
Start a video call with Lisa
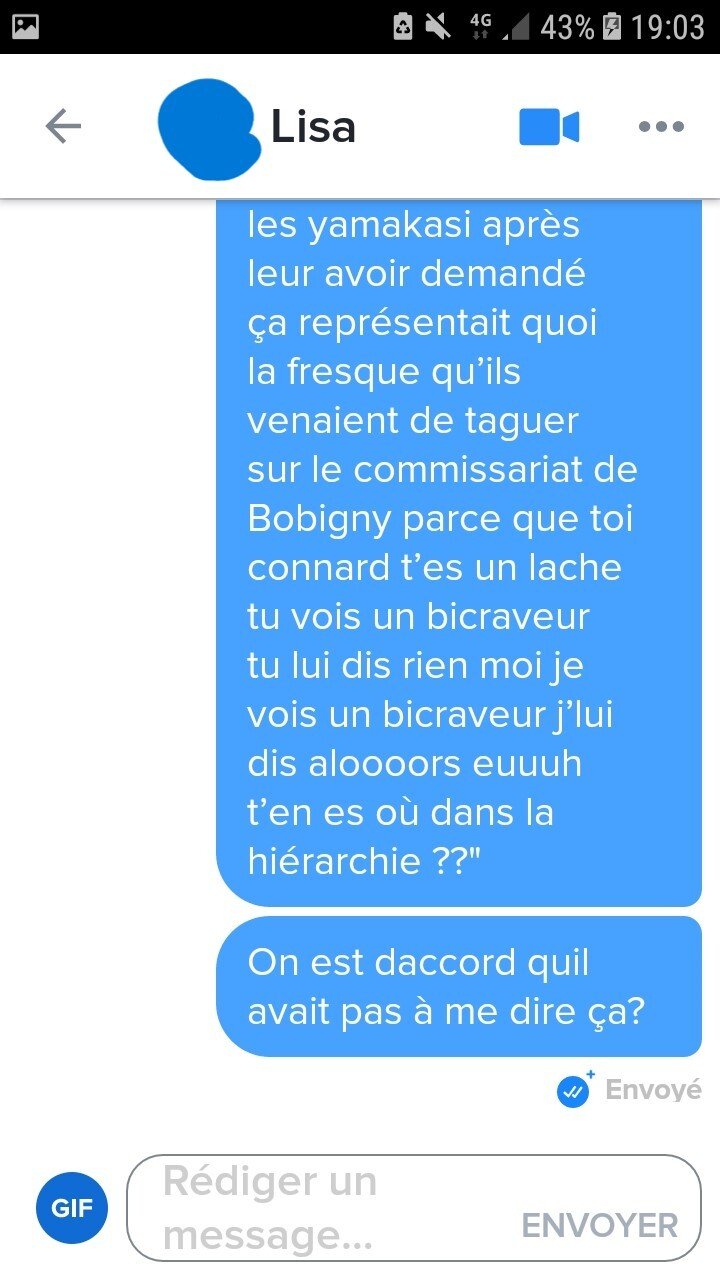pos(548,128)
